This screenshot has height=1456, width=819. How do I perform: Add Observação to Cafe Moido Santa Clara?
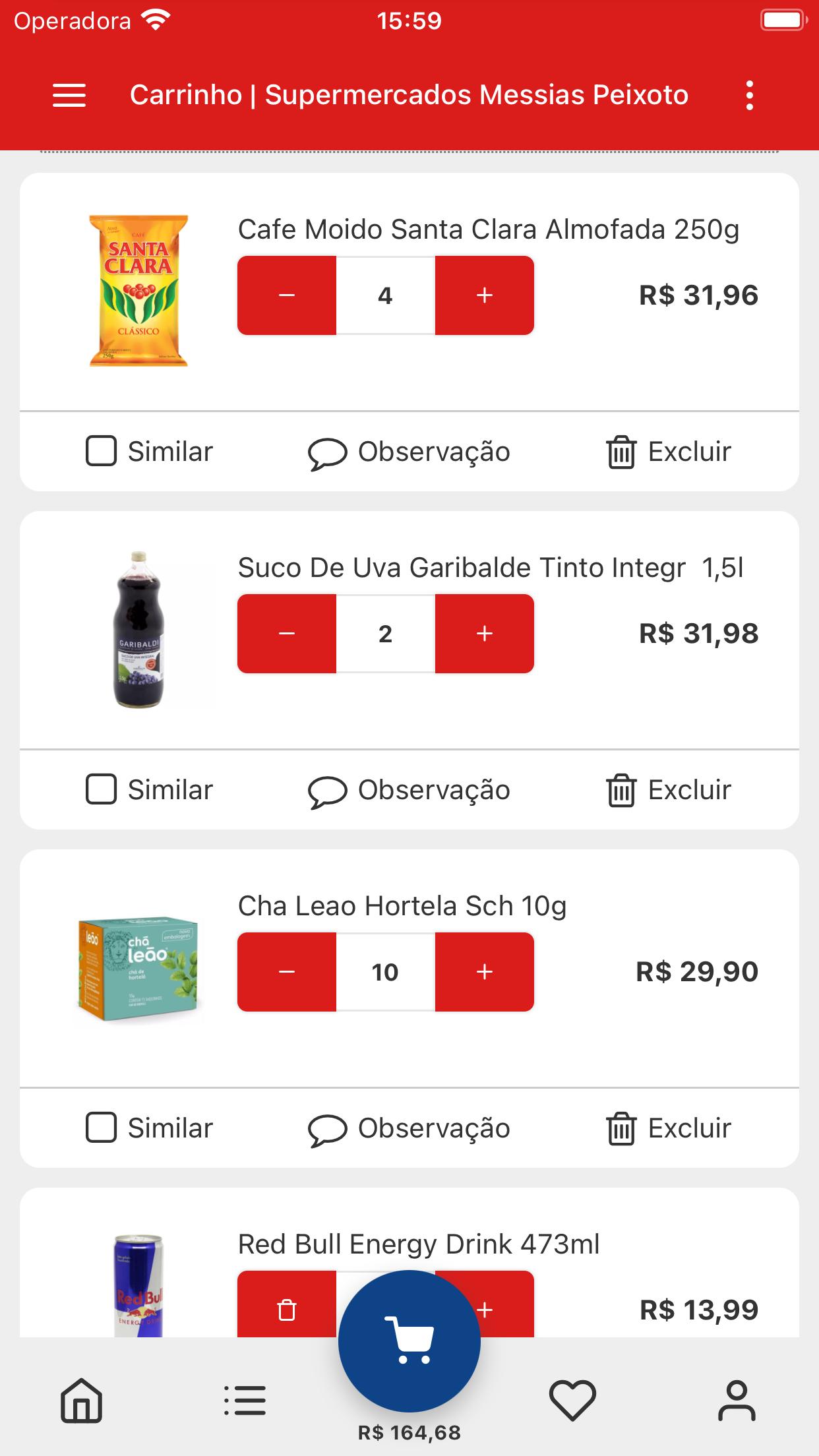pos(409,452)
